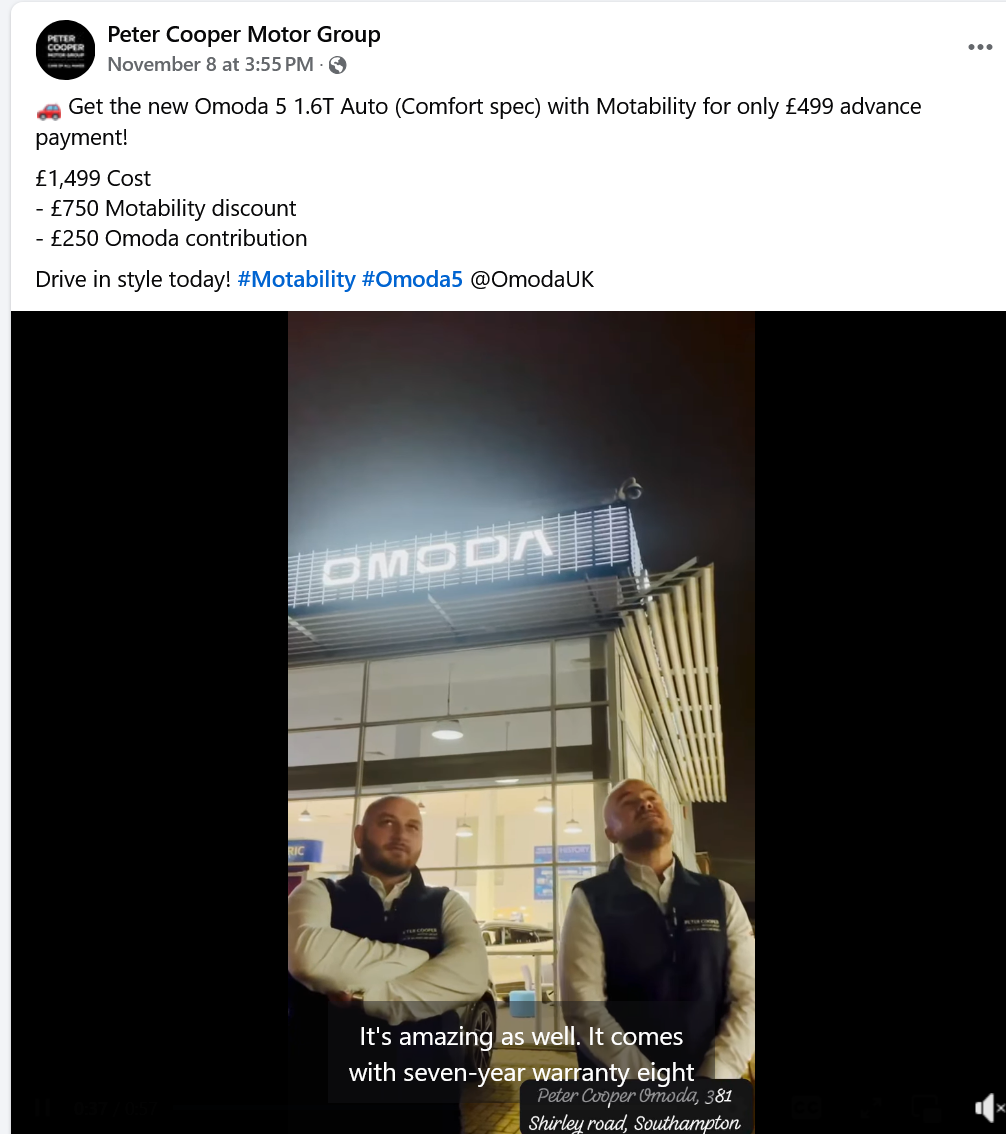The image size is (1006, 1134).
Task: Unmute the video with the speaker icon
Action: 986,1107
